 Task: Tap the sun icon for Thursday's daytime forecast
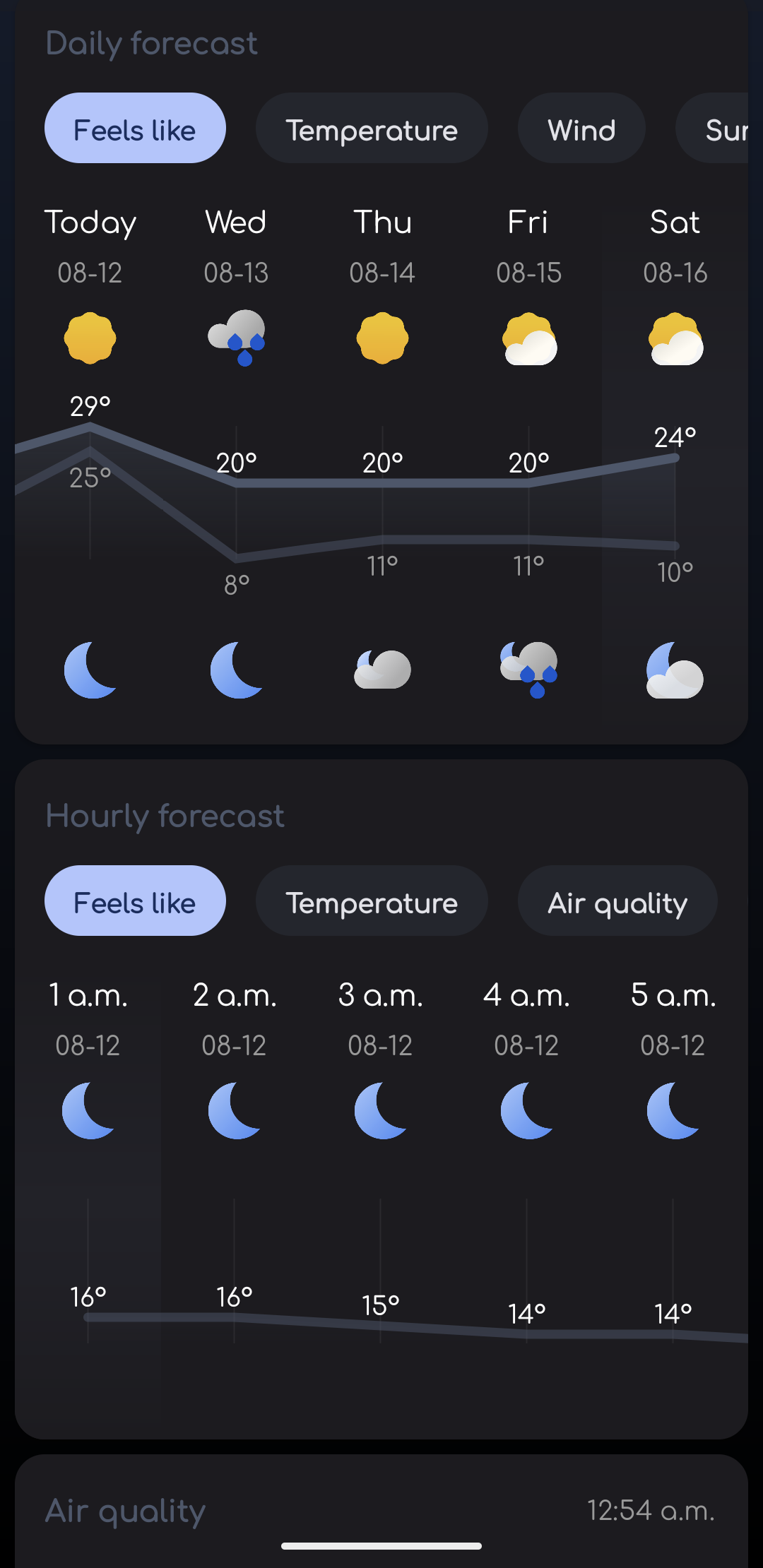[x=382, y=338]
